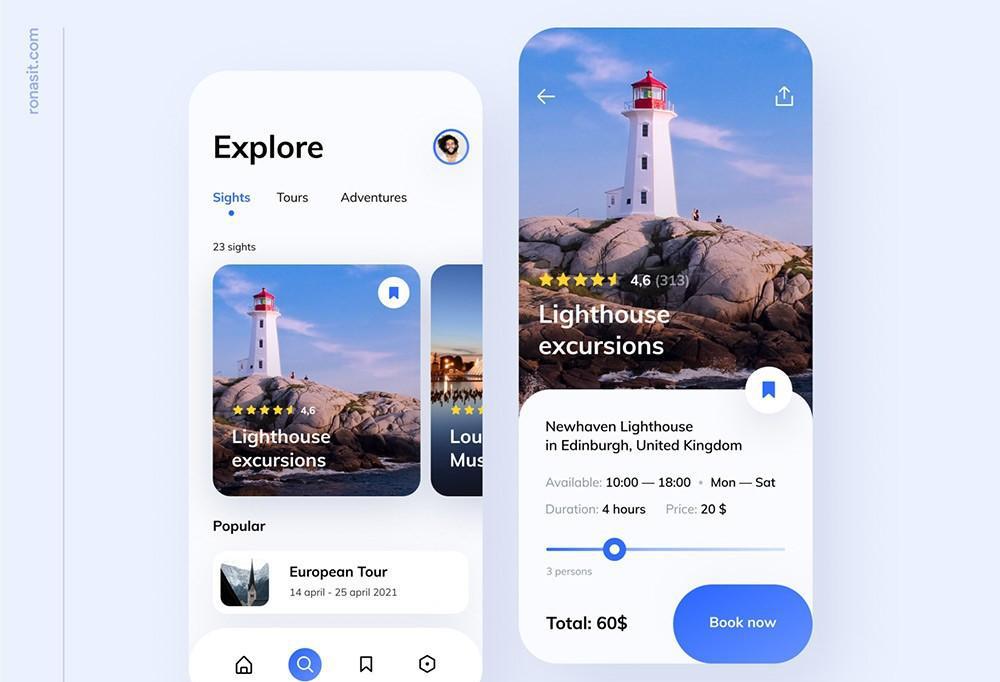Open the search tab in bottom navigation

(305, 664)
